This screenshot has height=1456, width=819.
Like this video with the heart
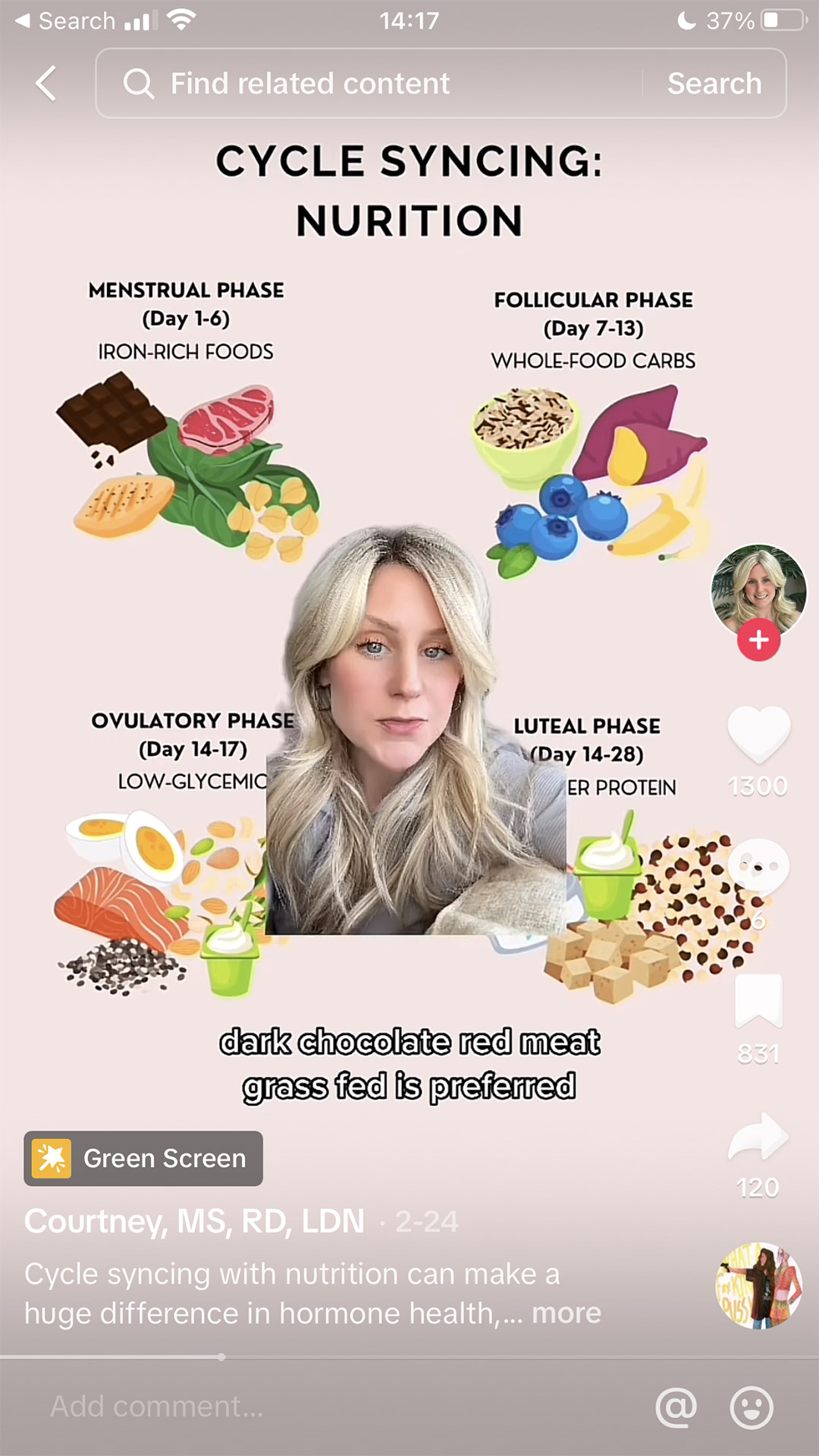coord(758,733)
